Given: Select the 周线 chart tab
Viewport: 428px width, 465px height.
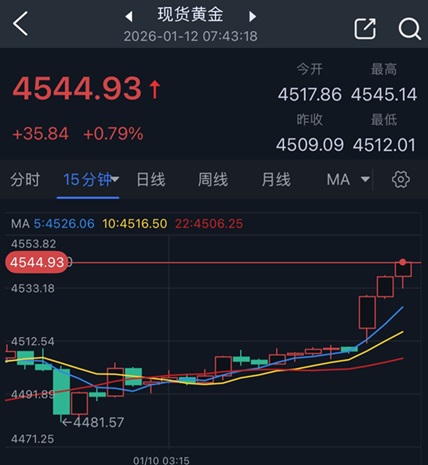Looking at the screenshot, I should tap(213, 180).
